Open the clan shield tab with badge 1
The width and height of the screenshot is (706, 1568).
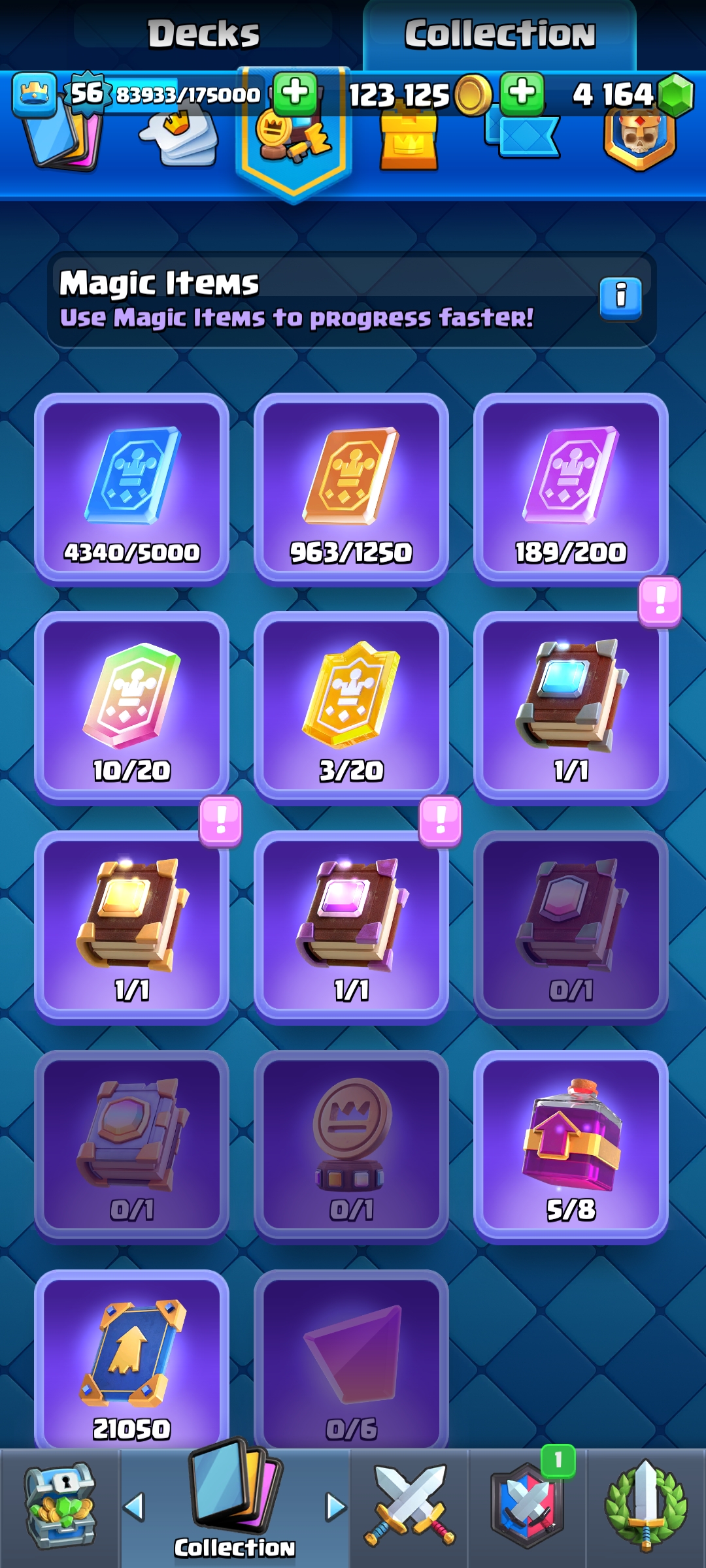(527, 1507)
